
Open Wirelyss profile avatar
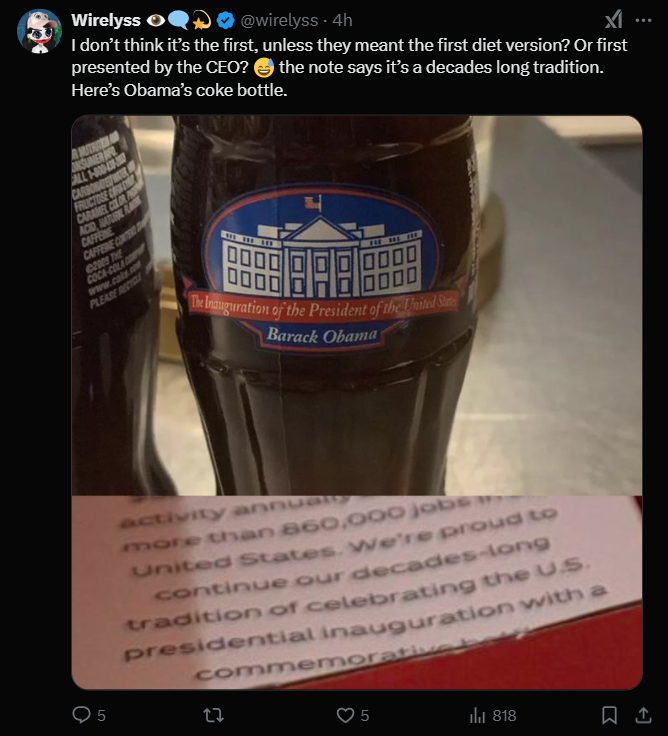(x=39, y=32)
